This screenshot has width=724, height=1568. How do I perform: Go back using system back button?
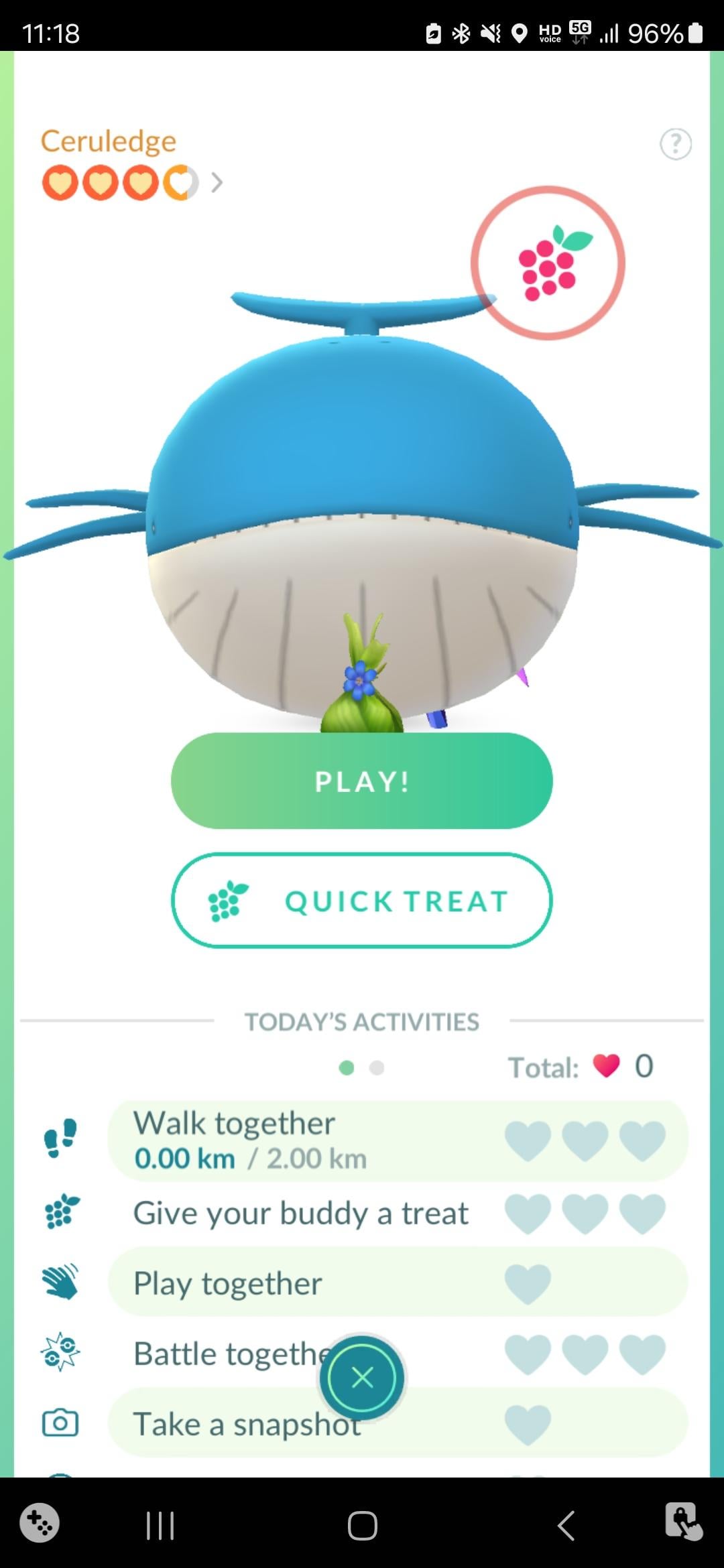coord(566,1526)
